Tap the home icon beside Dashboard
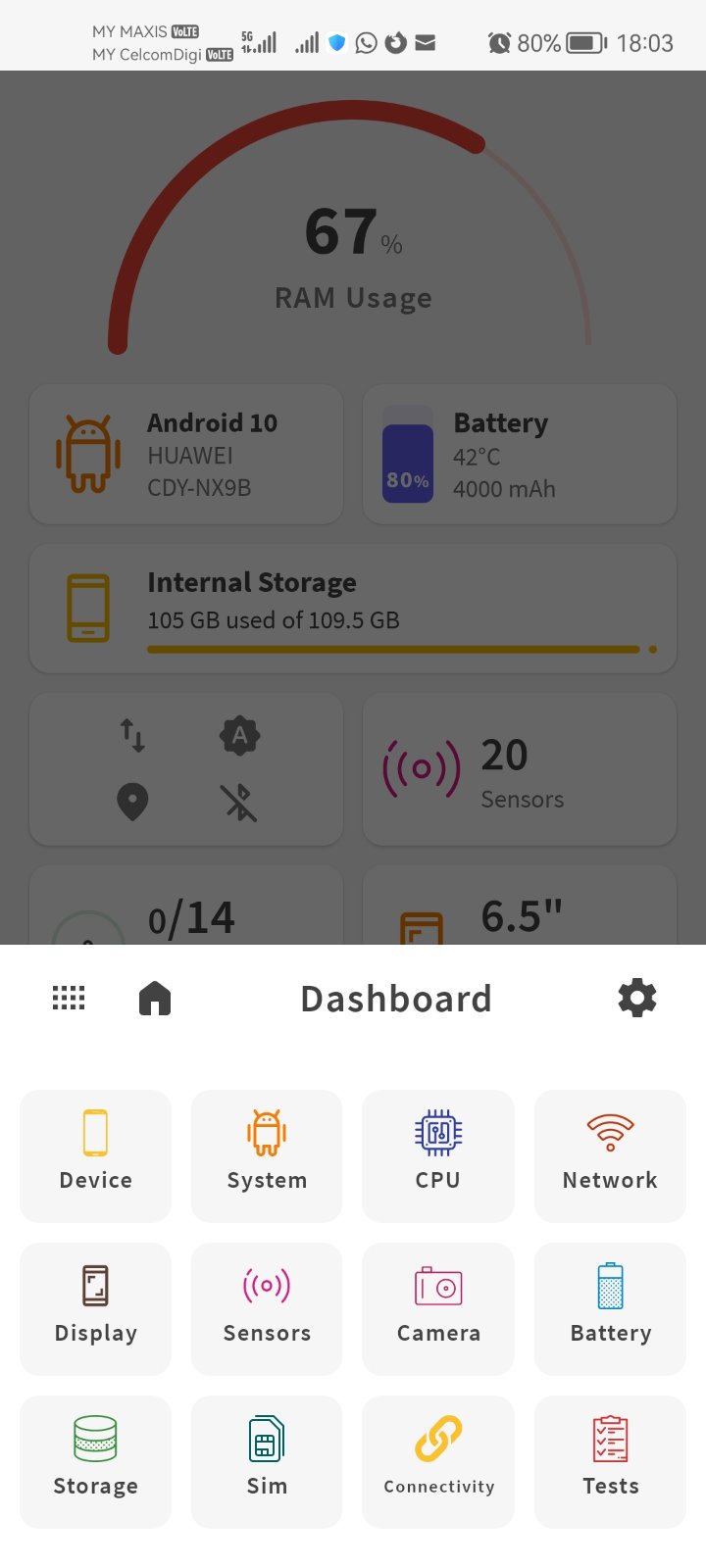This screenshot has height=1568, width=706. click(x=155, y=999)
